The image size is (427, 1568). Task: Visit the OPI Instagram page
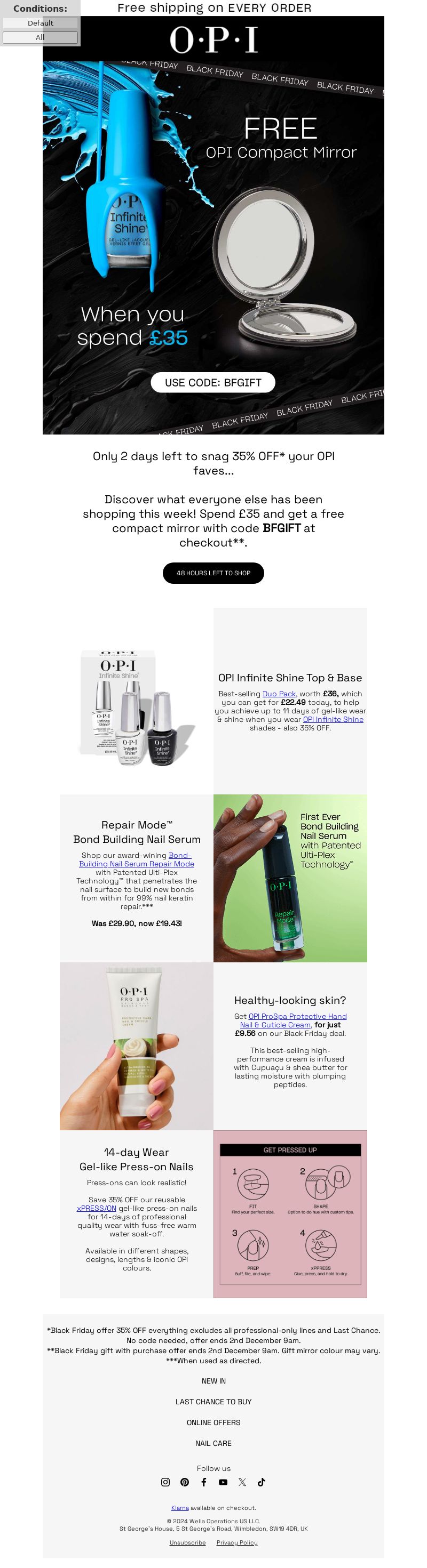tap(165, 1482)
